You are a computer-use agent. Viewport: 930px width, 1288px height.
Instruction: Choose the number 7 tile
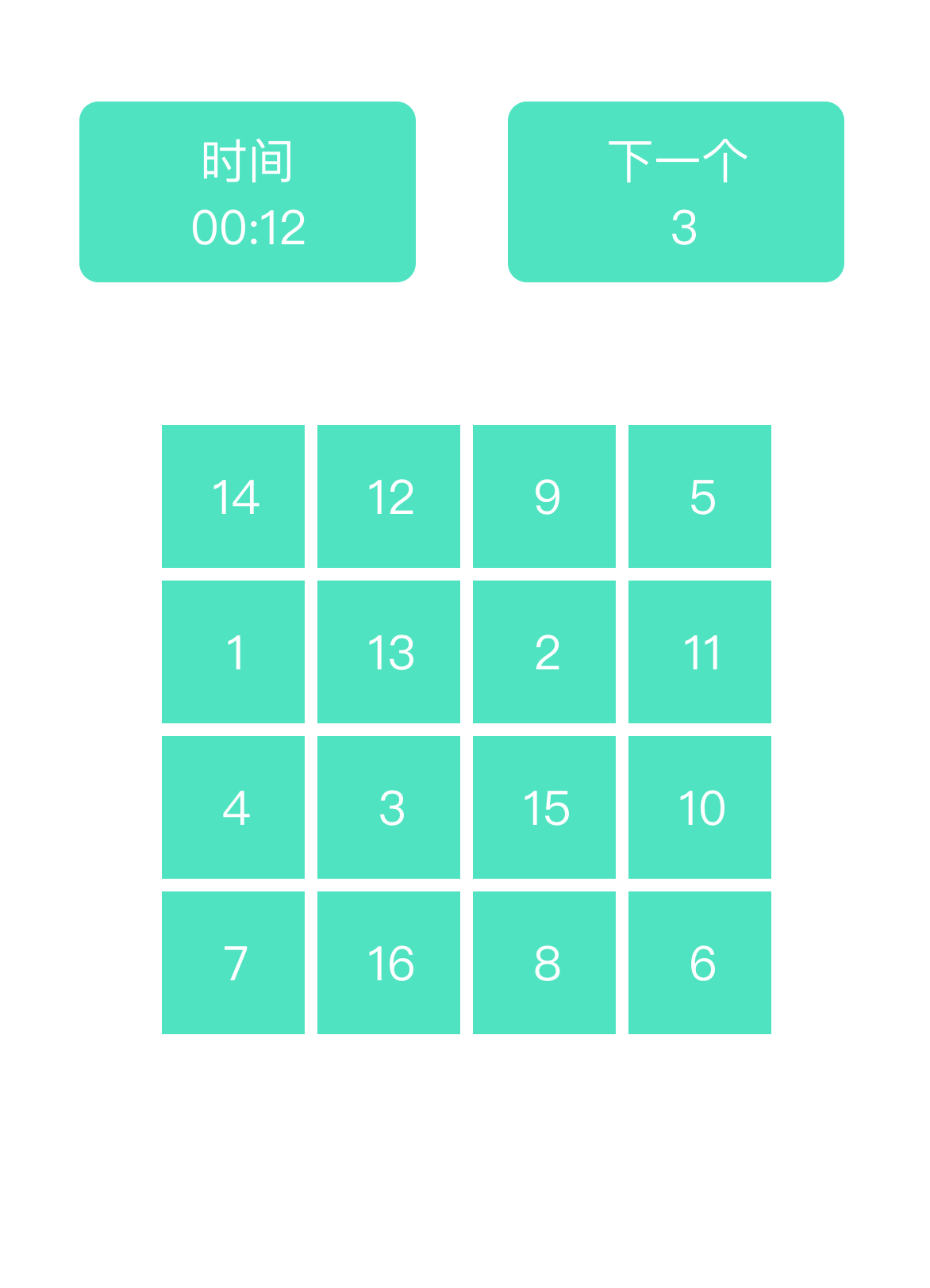(x=233, y=963)
